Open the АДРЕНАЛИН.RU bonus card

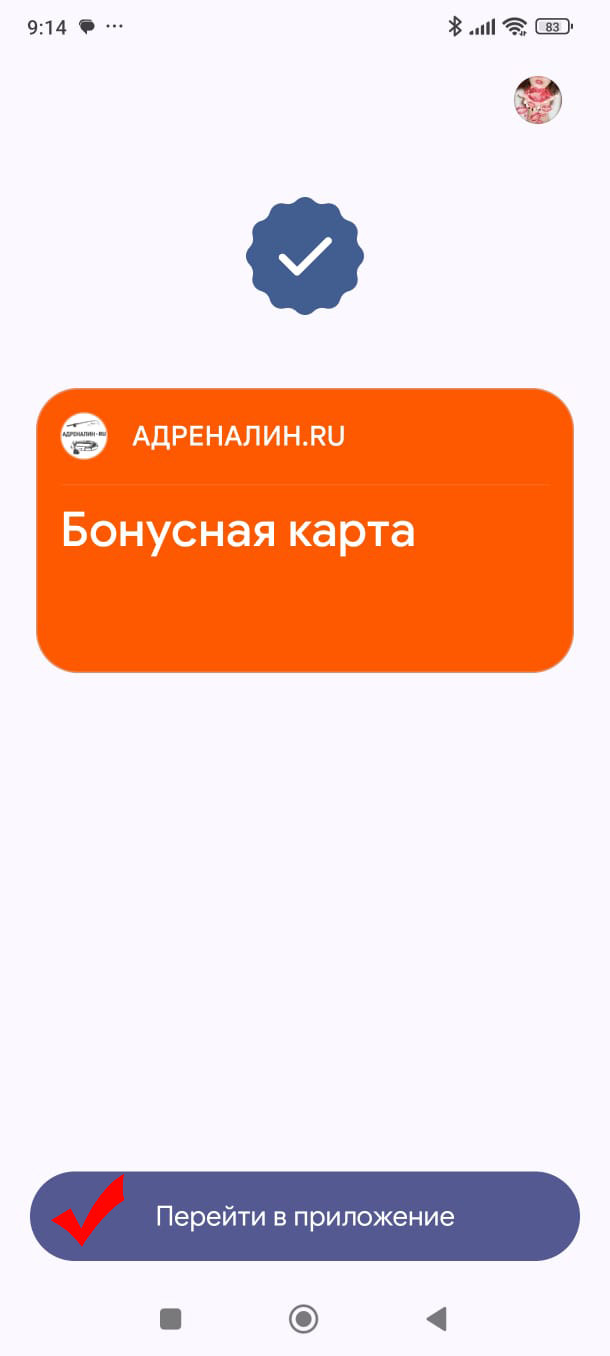pyautogui.click(x=304, y=530)
